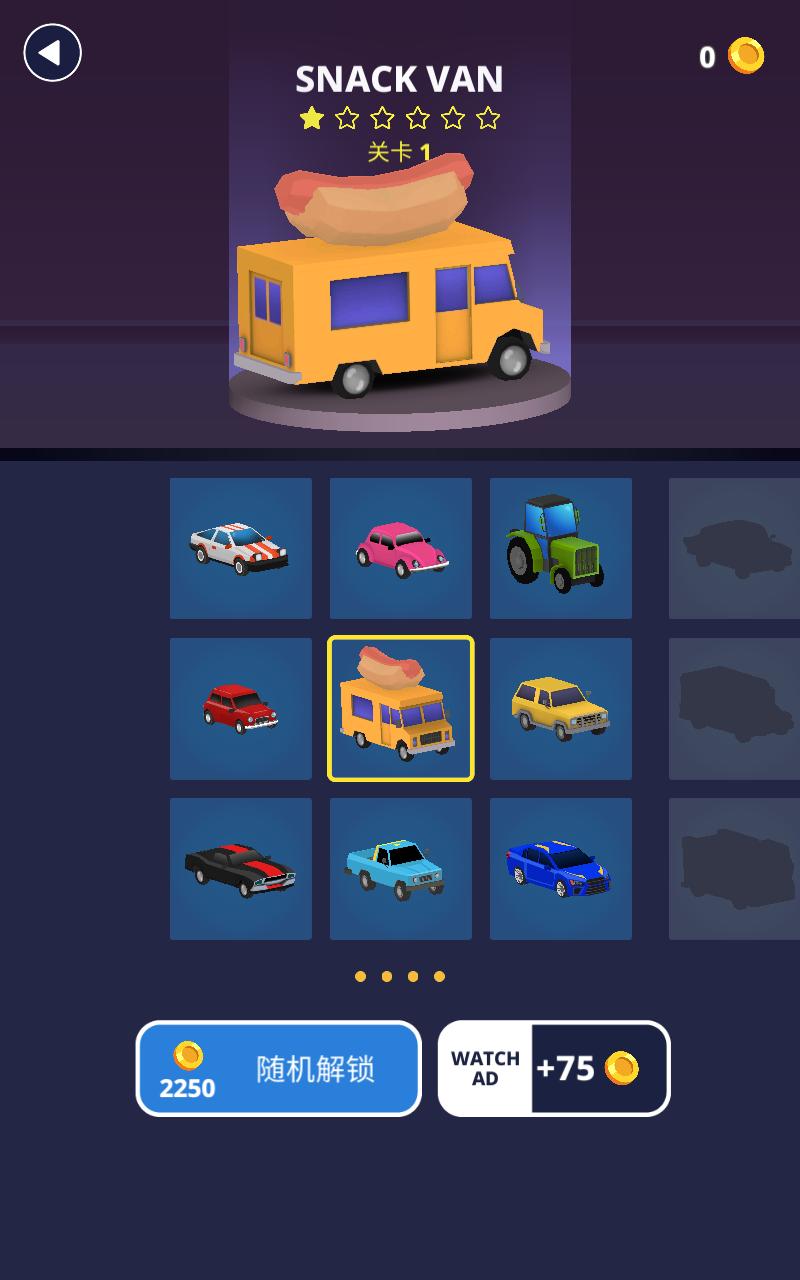Choose the yellow SUV

pos(561,708)
